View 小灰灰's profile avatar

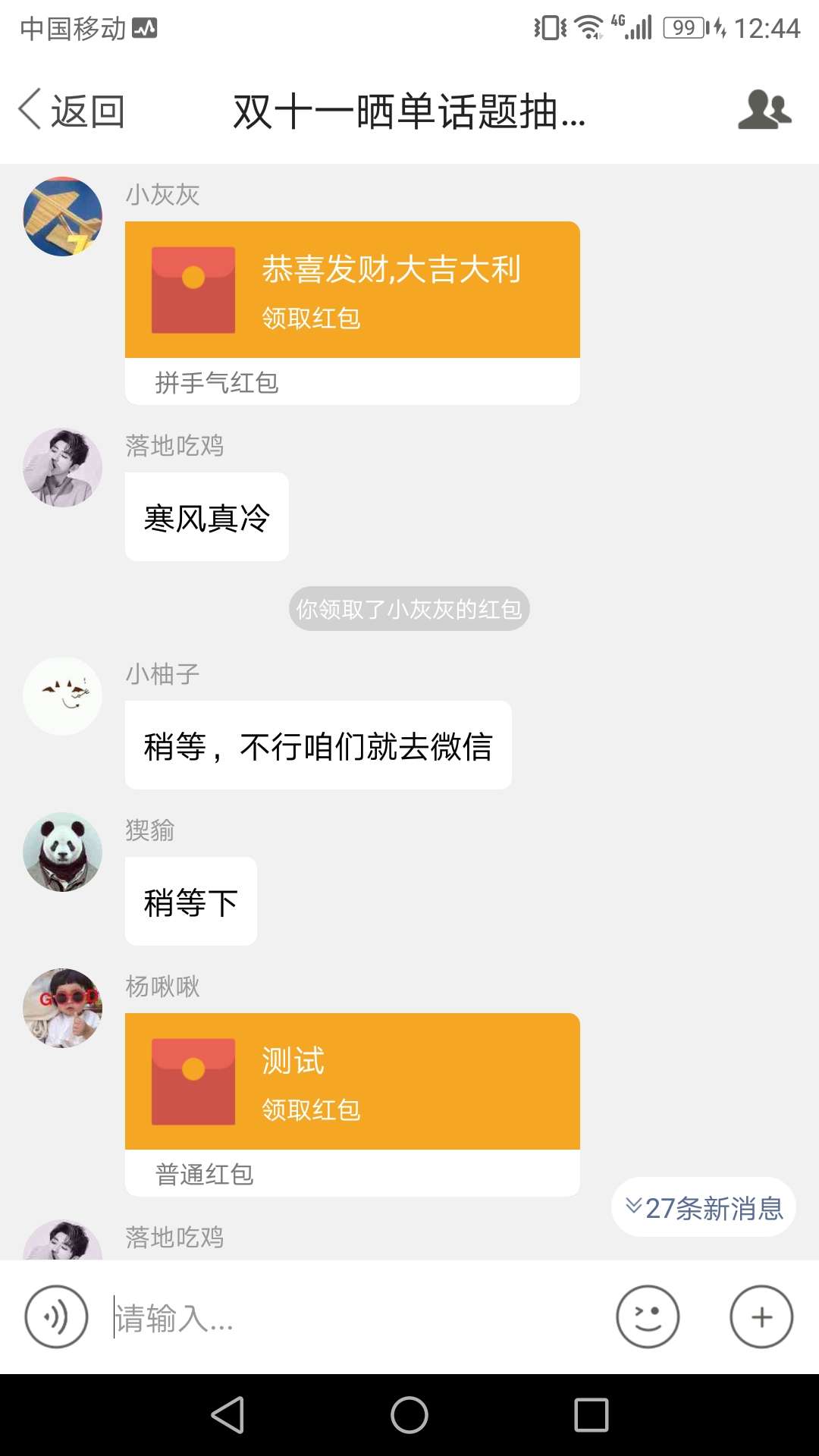click(63, 216)
